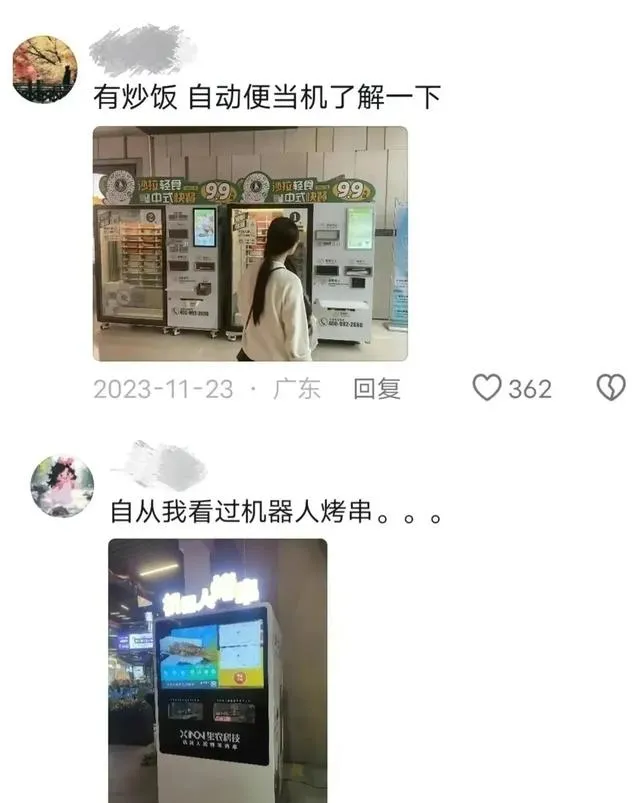Like the 自动便当机 comment

click(487, 388)
